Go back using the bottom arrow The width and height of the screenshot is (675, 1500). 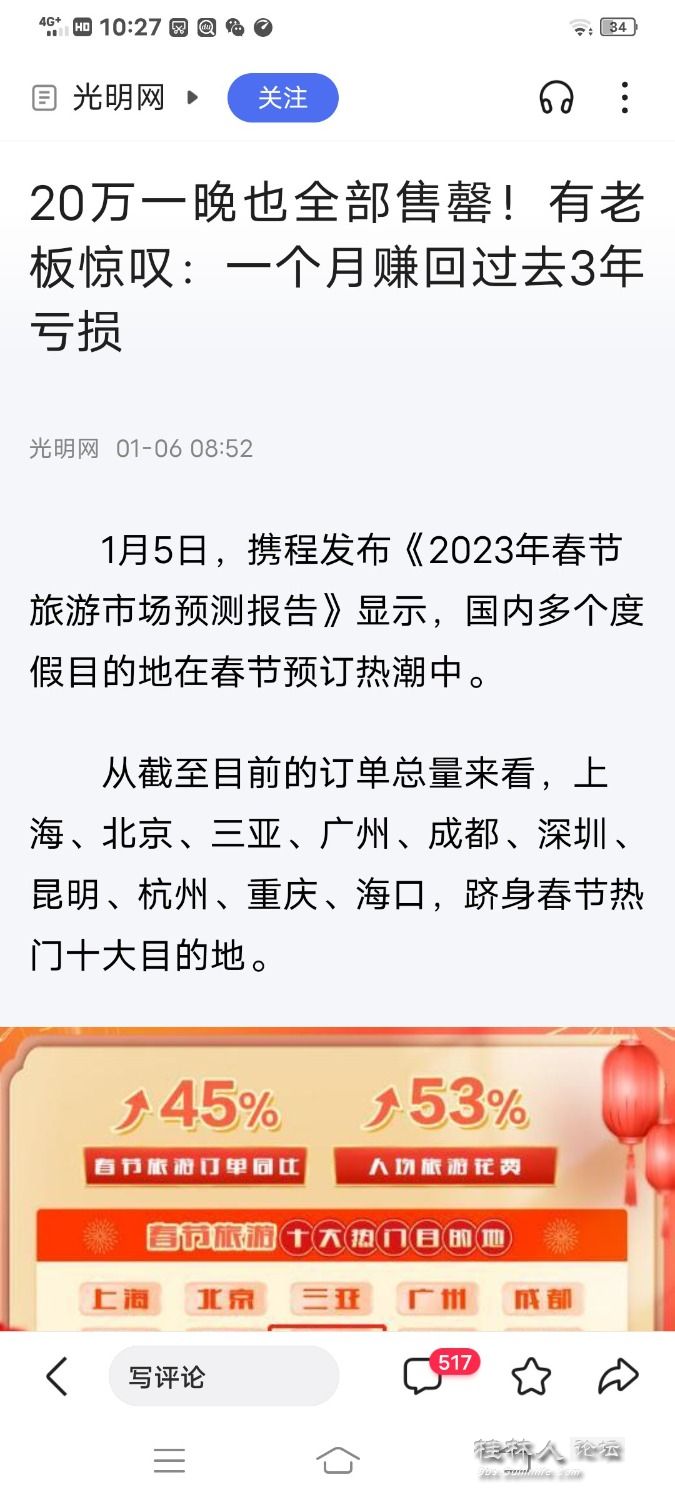click(x=57, y=1377)
